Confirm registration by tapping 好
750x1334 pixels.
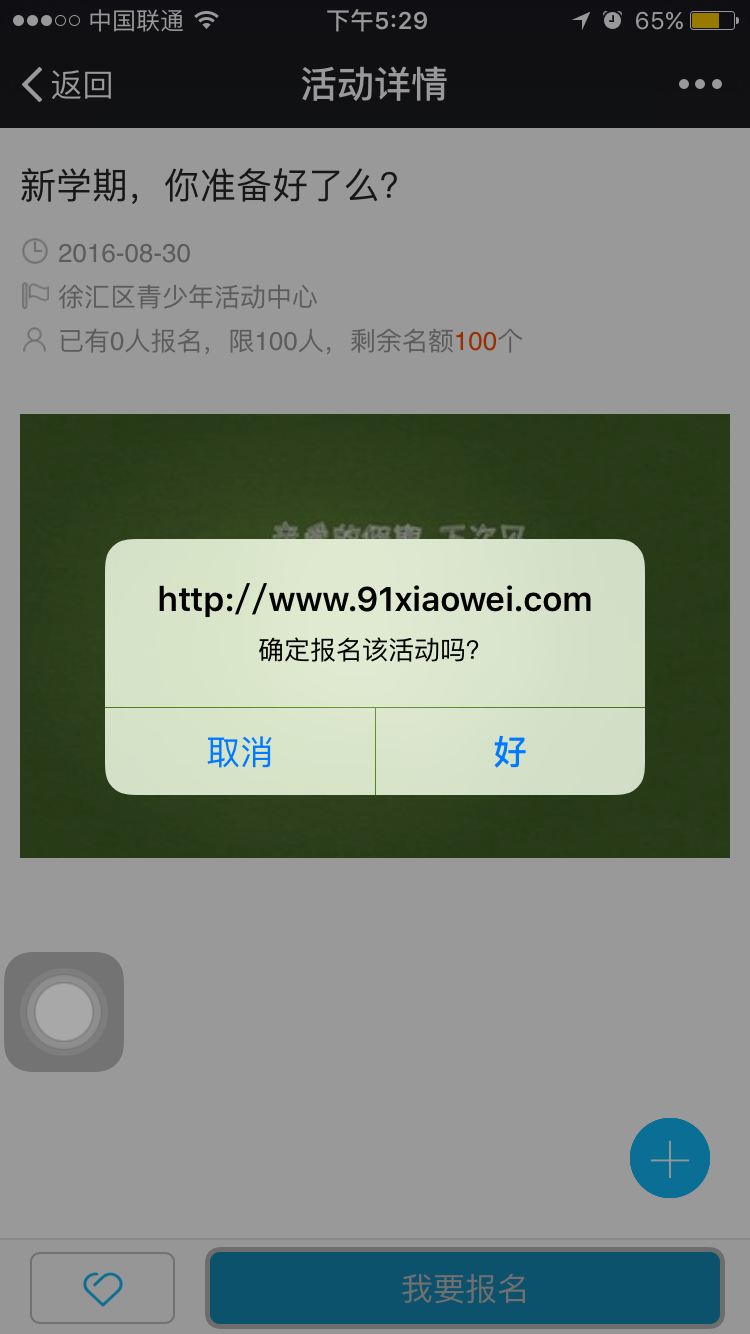[x=510, y=752]
